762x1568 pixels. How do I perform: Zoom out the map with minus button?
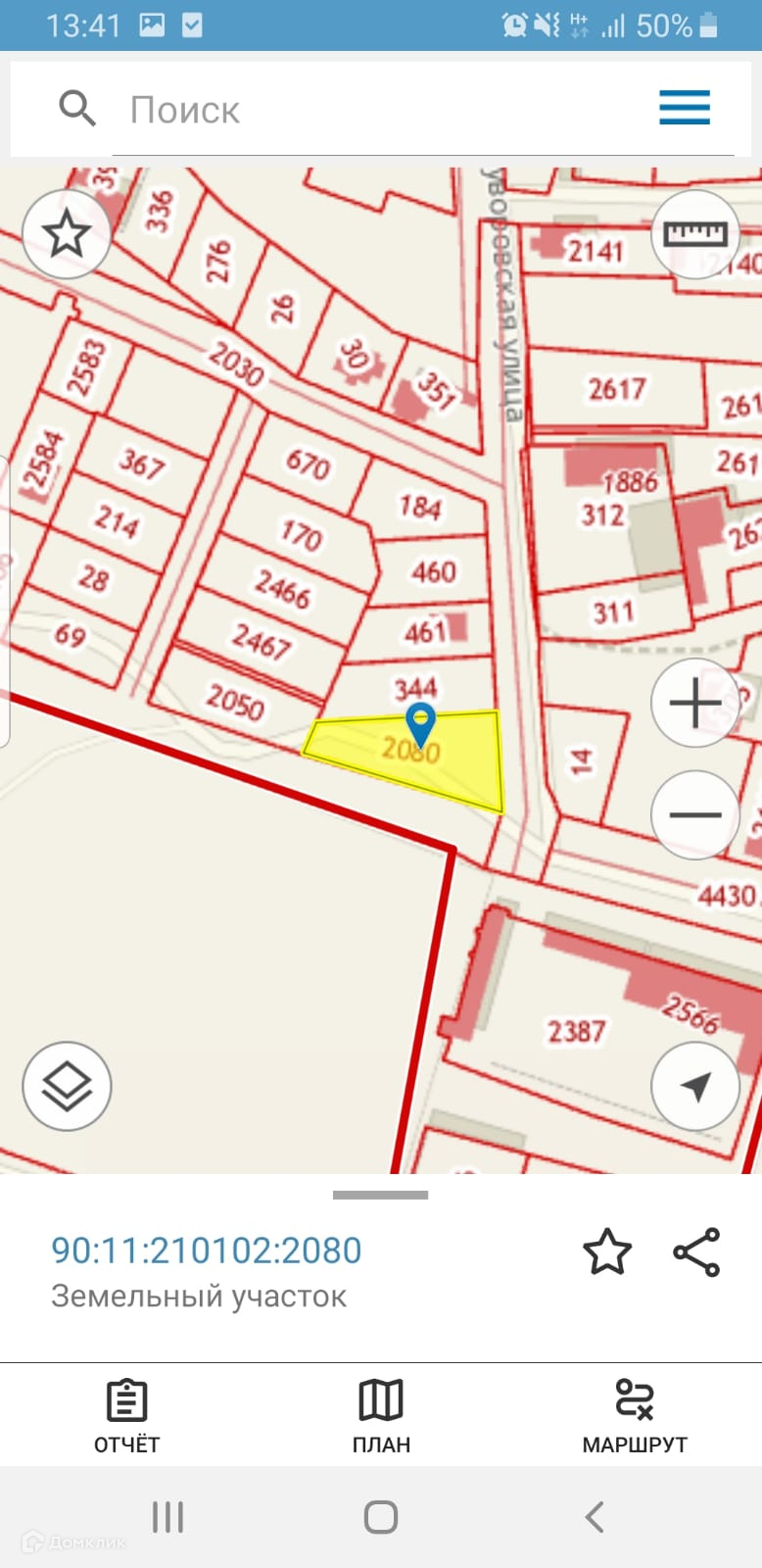click(x=694, y=814)
